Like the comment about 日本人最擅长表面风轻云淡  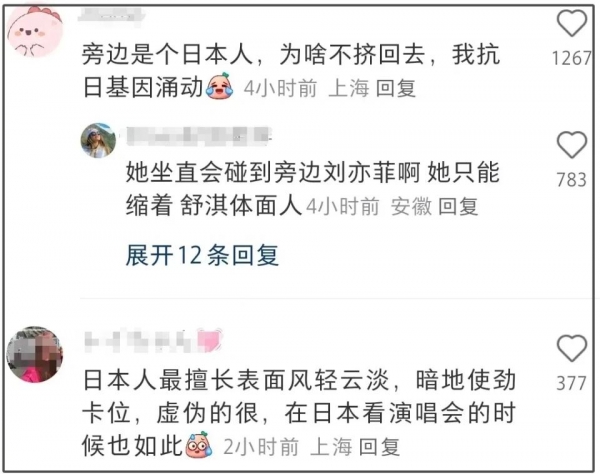click(x=571, y=349)
